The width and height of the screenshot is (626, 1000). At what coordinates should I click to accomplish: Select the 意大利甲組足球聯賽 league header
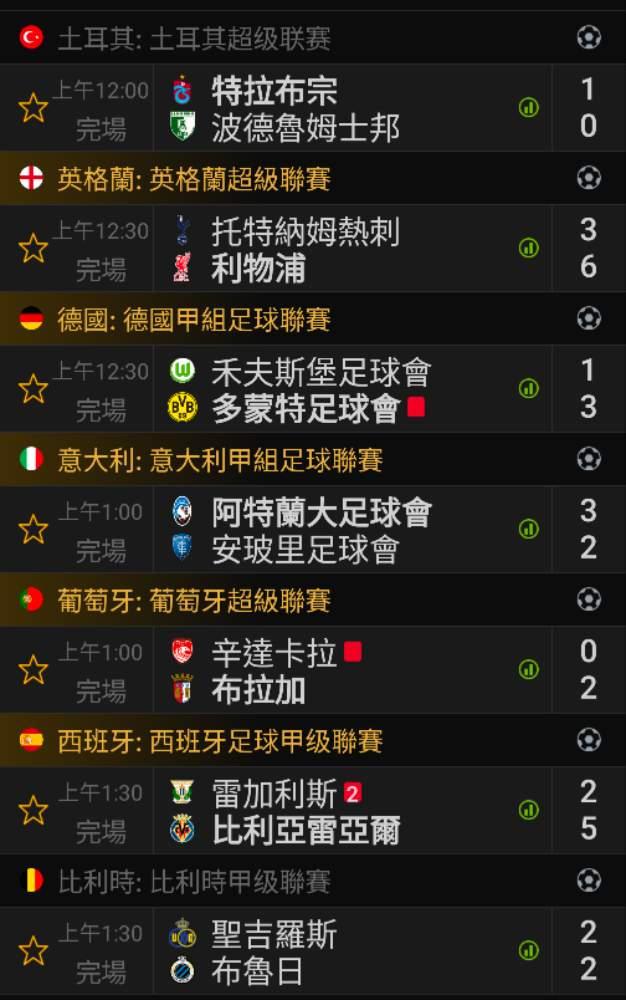[x=220, y=460]
